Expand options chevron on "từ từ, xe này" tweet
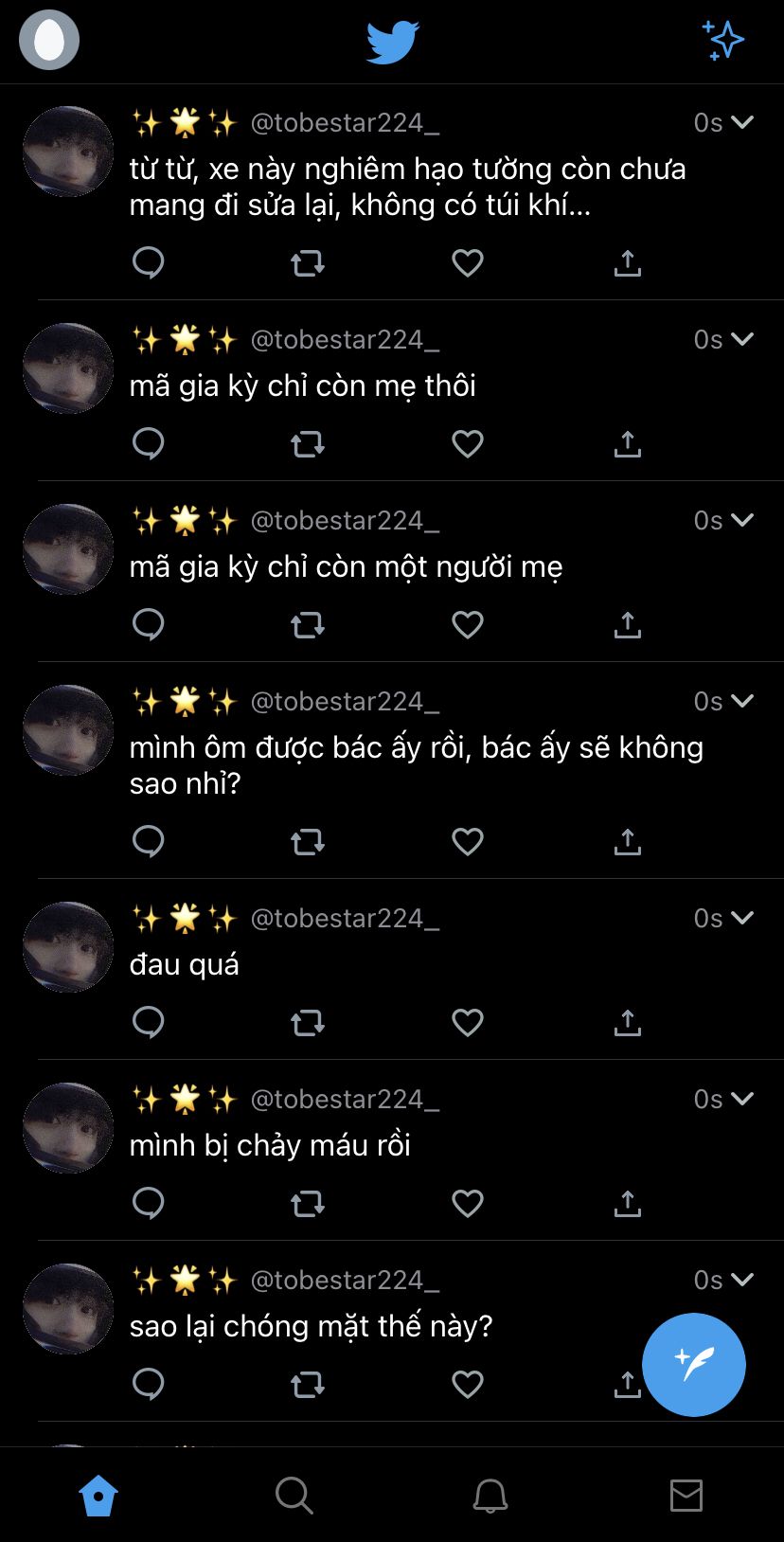Screen dimensions: 784x1542 point(742,122)
